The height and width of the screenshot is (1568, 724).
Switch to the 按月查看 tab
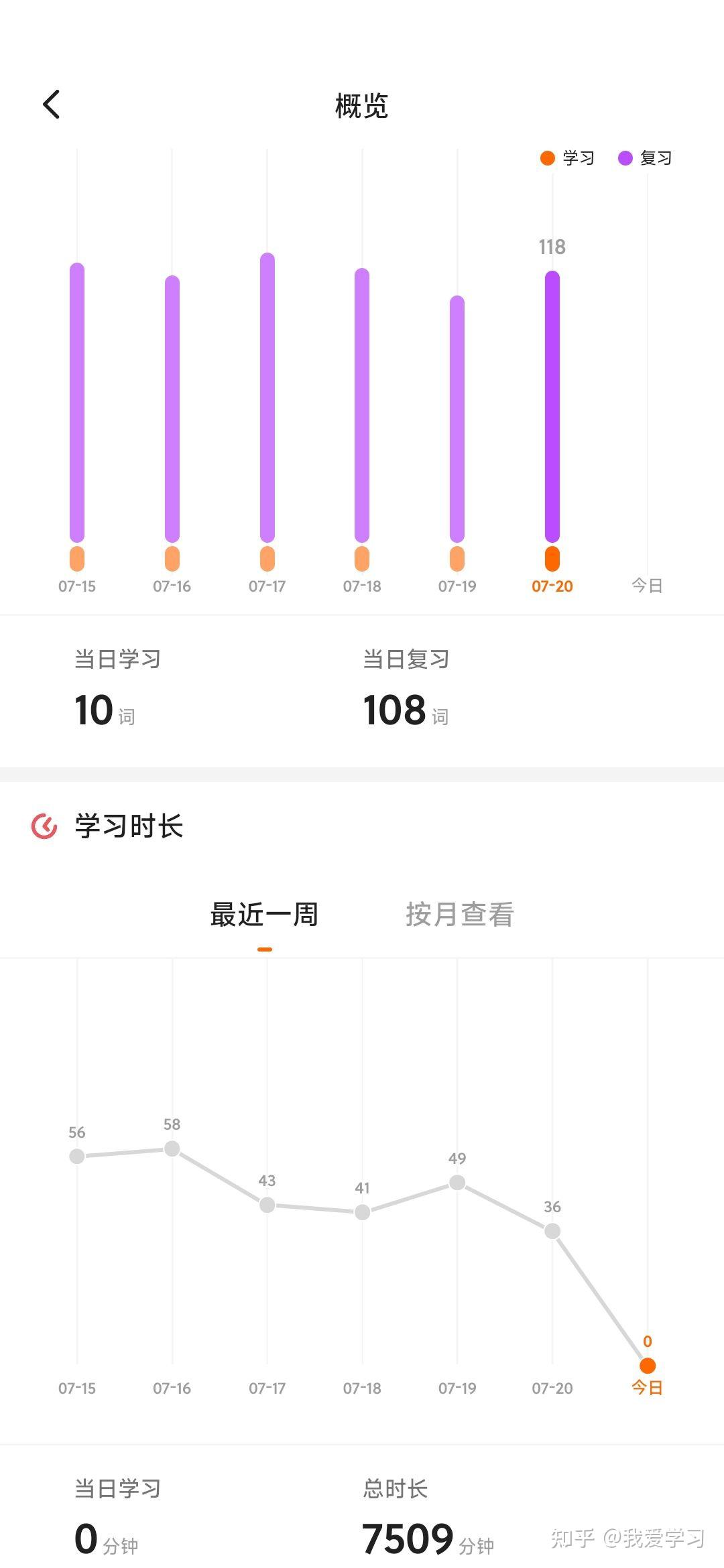pos(460,915)
